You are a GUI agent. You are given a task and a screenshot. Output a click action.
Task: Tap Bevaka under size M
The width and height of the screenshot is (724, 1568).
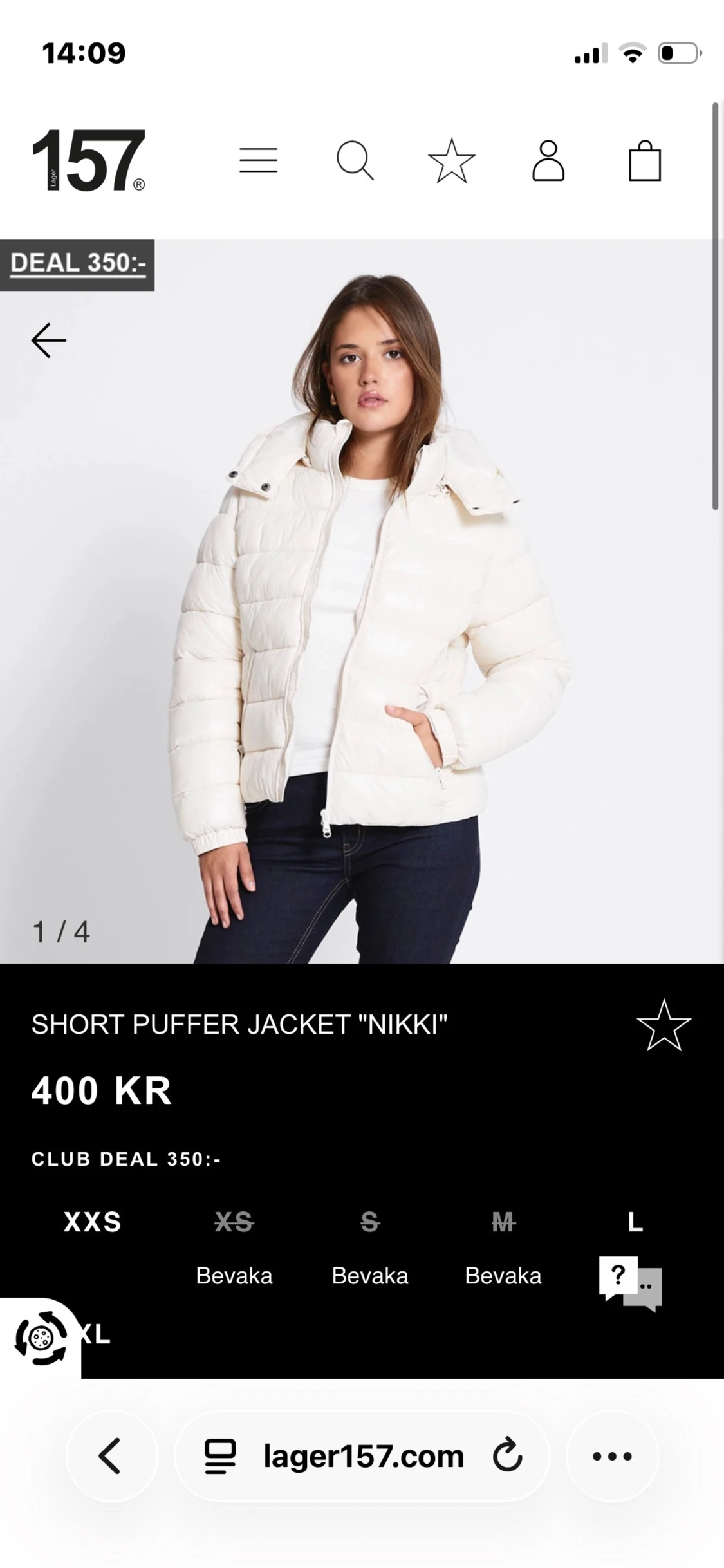point(503,1276)
